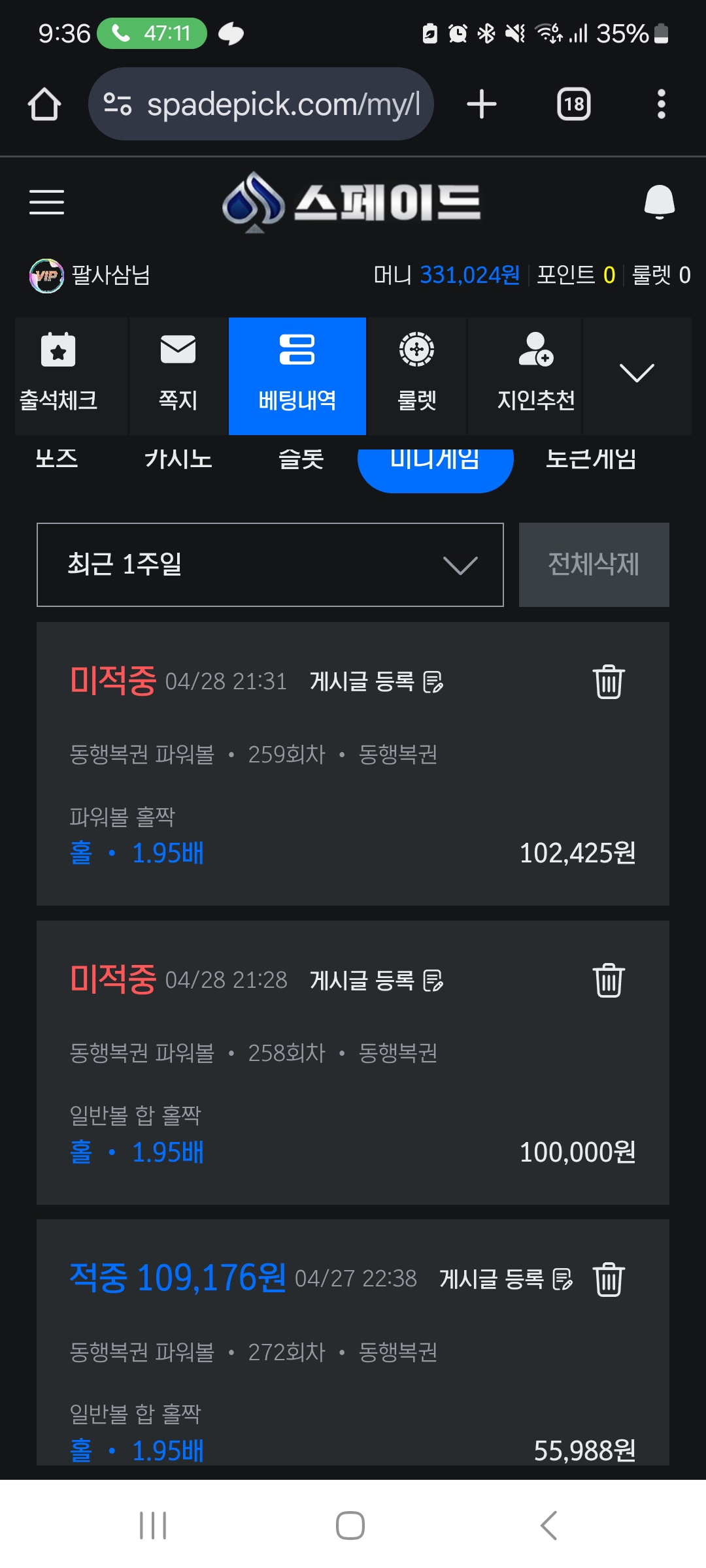Select the 베팅내역 tab
Viewport: 706px width, 1568px height.
297,376
